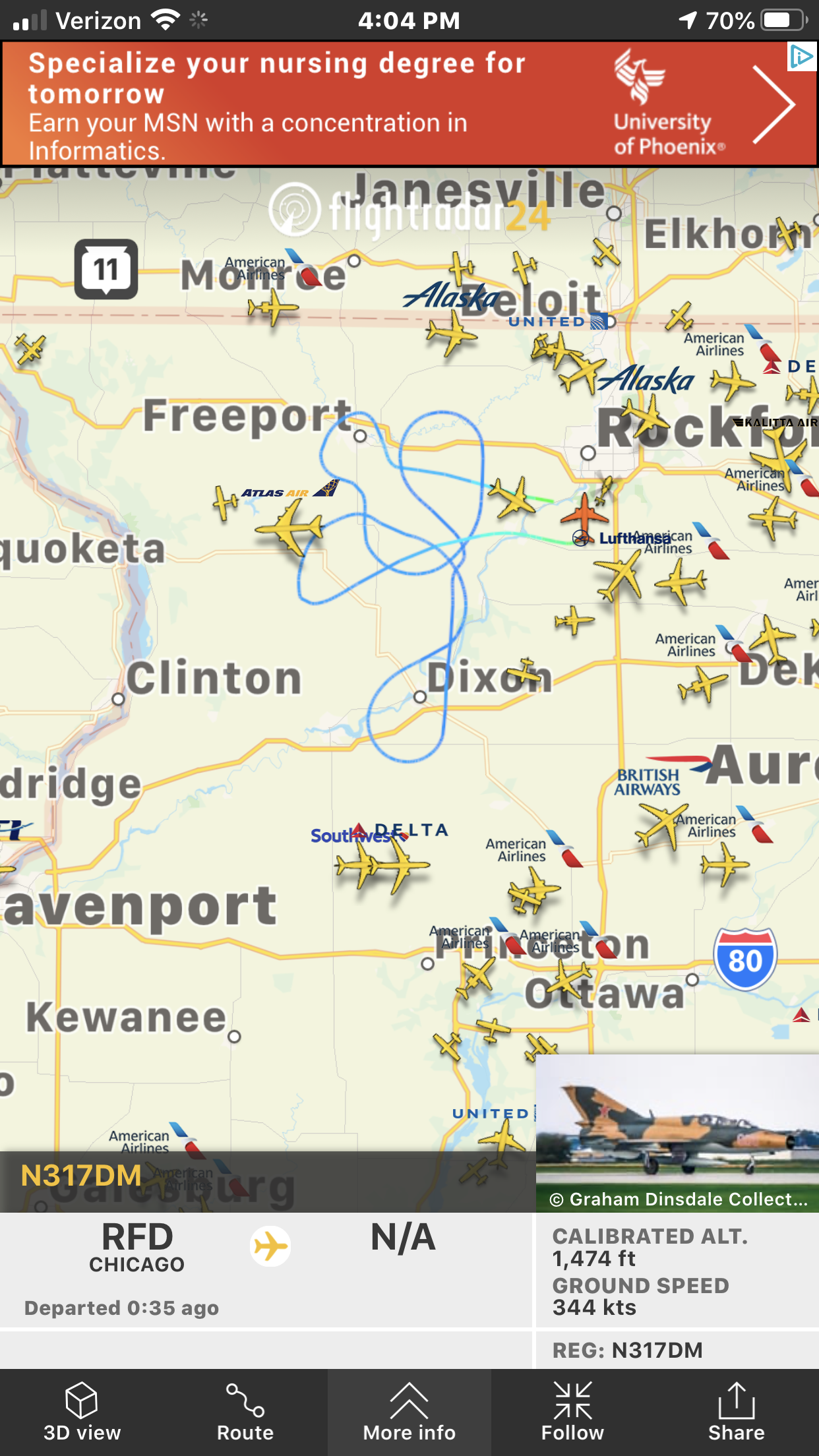Select the Lufthansa aircraft on map
Image resolution: width=819 pixels, height=1456 pixels.
point(619,576)
